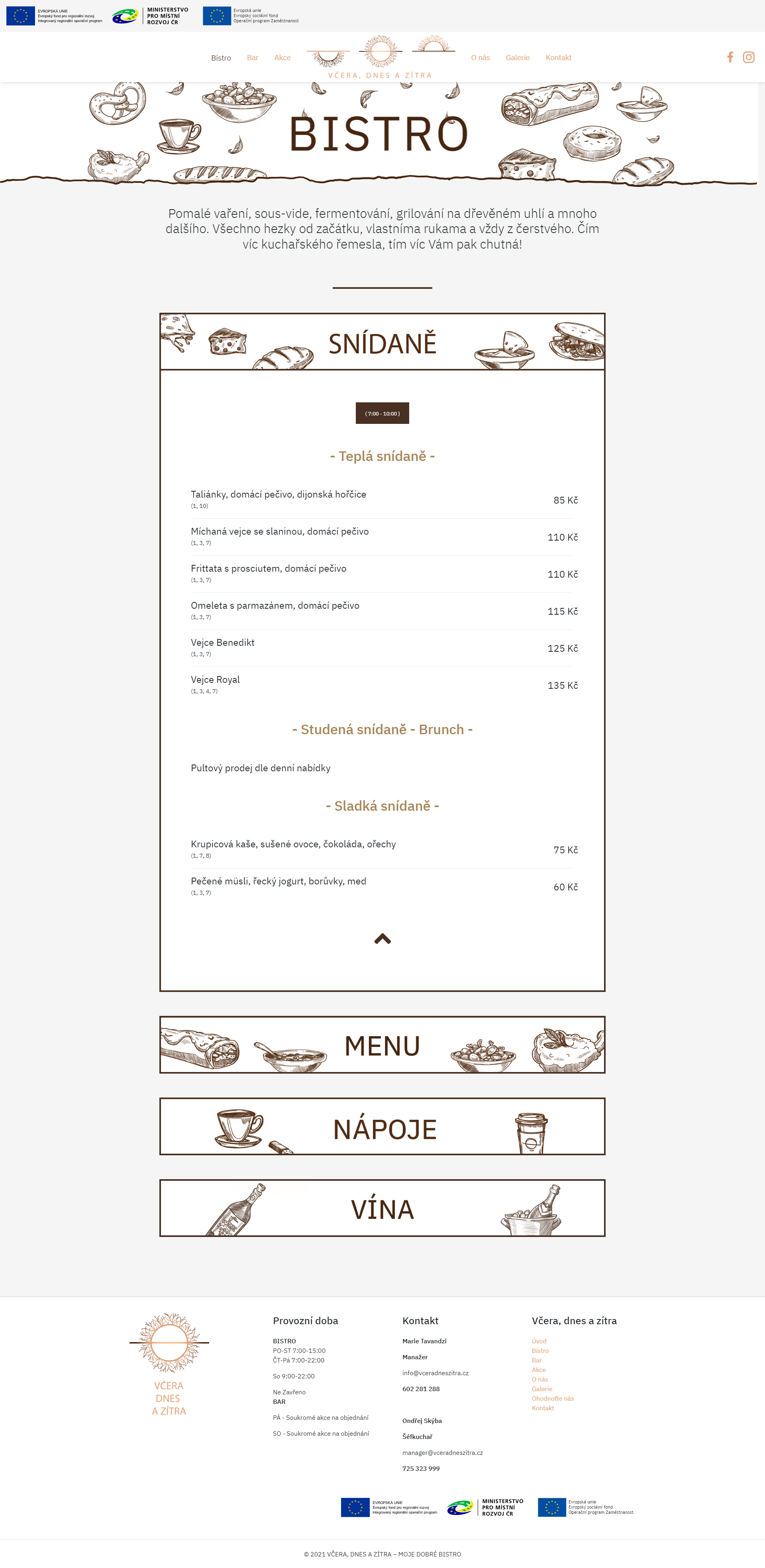Open the Instagram profile icon
The image size is (765, 1568).
(x=749, y=57)
